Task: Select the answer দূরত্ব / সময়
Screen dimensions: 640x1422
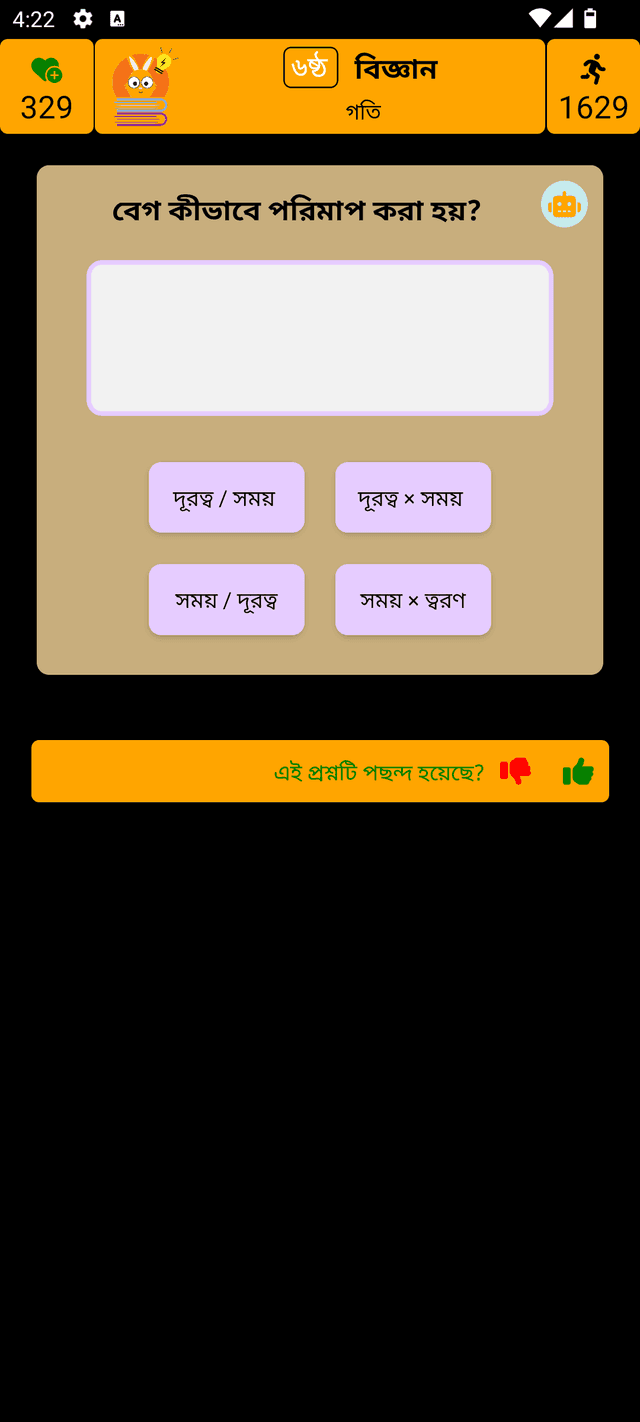Action: pos(226,497)
